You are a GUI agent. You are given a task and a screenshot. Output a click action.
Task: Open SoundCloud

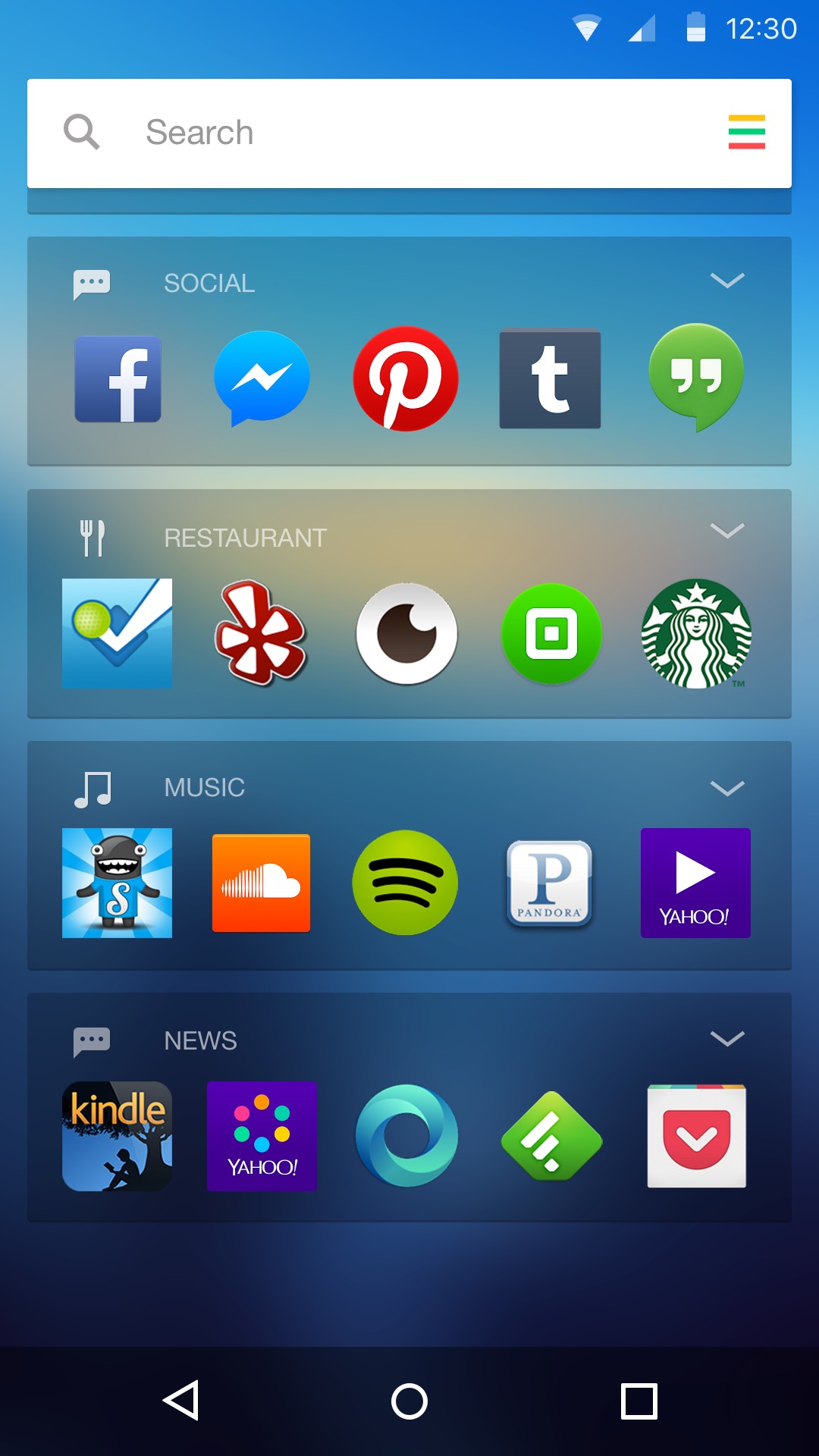coord(261,883)
